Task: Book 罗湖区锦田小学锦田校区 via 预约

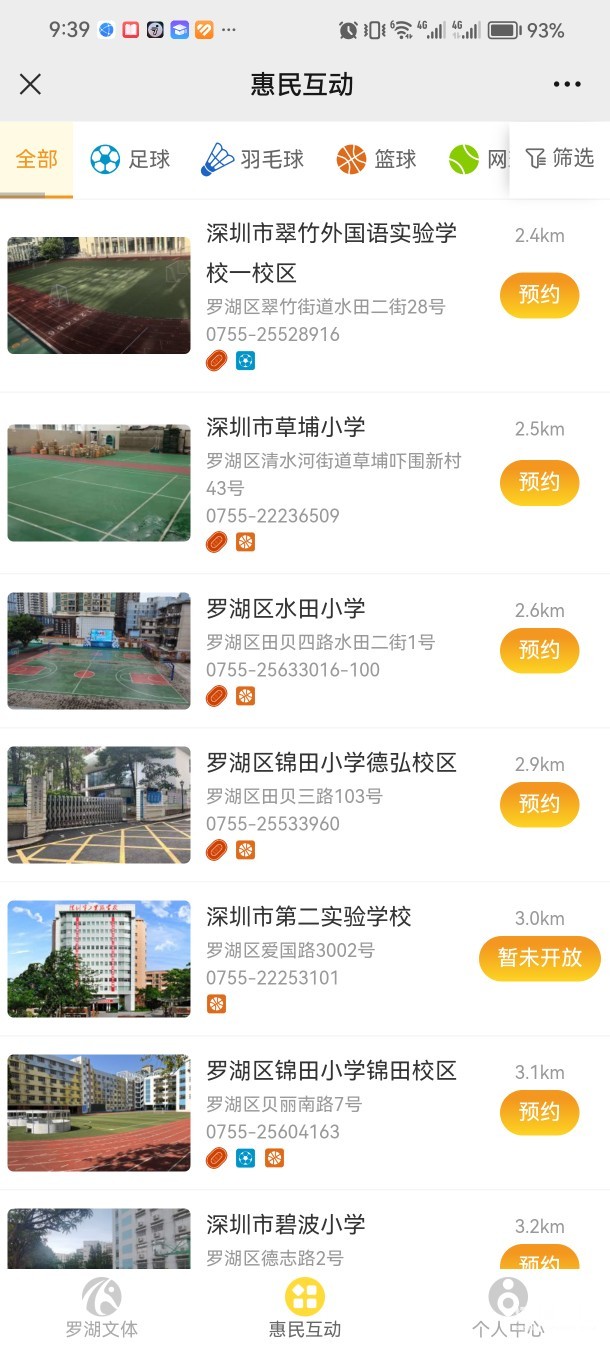Action: (x=540, y=1112)
